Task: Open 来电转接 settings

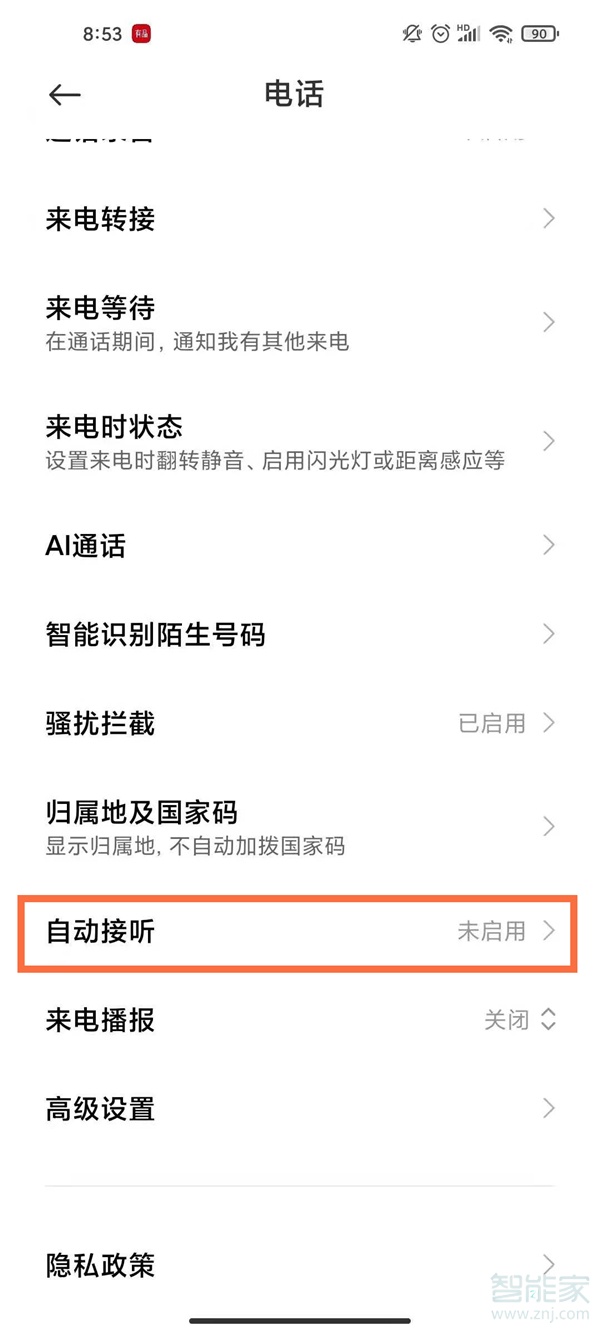Action: (x=300, y=219)
